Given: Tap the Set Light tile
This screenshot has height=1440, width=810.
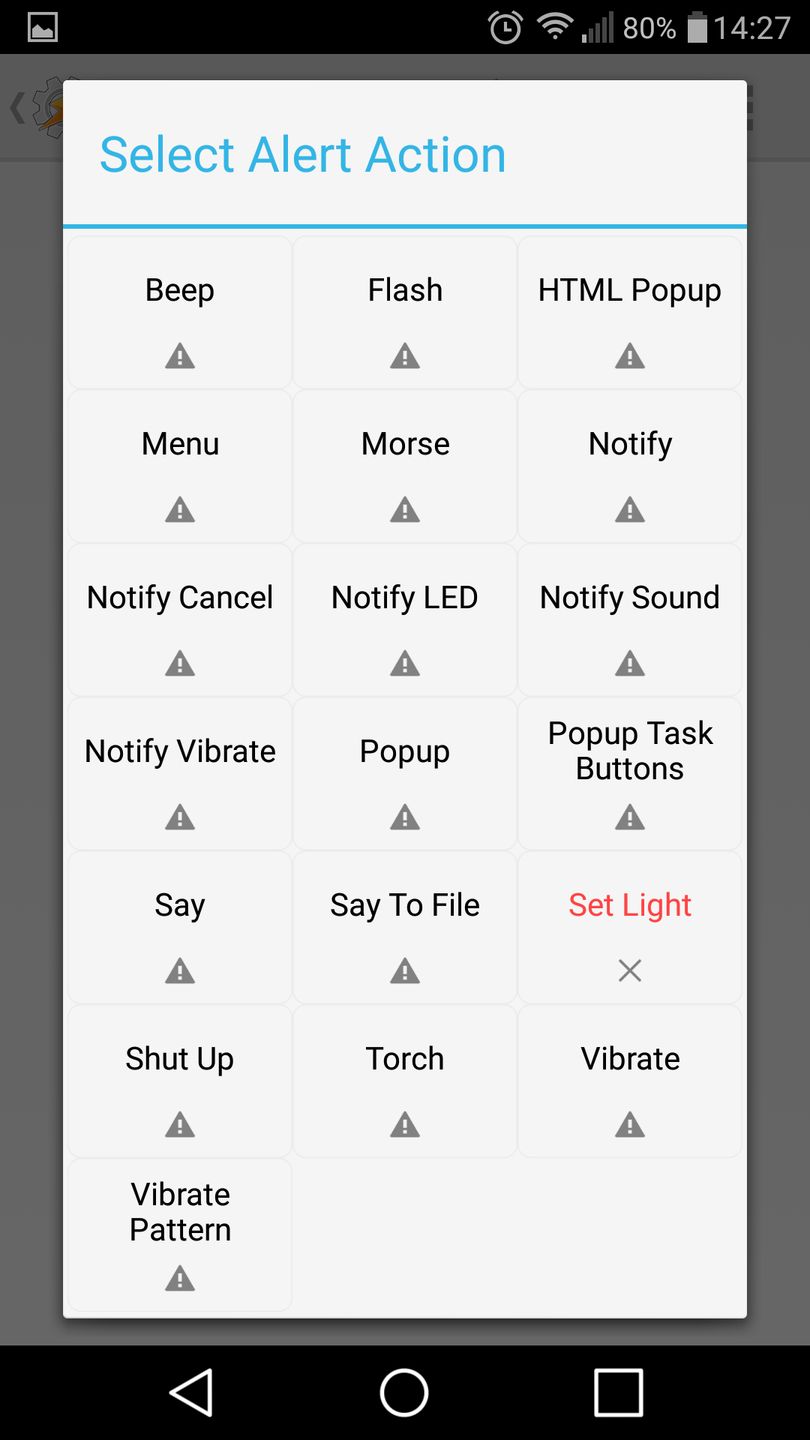Looking at the screenshot, I should coord(630,928).
